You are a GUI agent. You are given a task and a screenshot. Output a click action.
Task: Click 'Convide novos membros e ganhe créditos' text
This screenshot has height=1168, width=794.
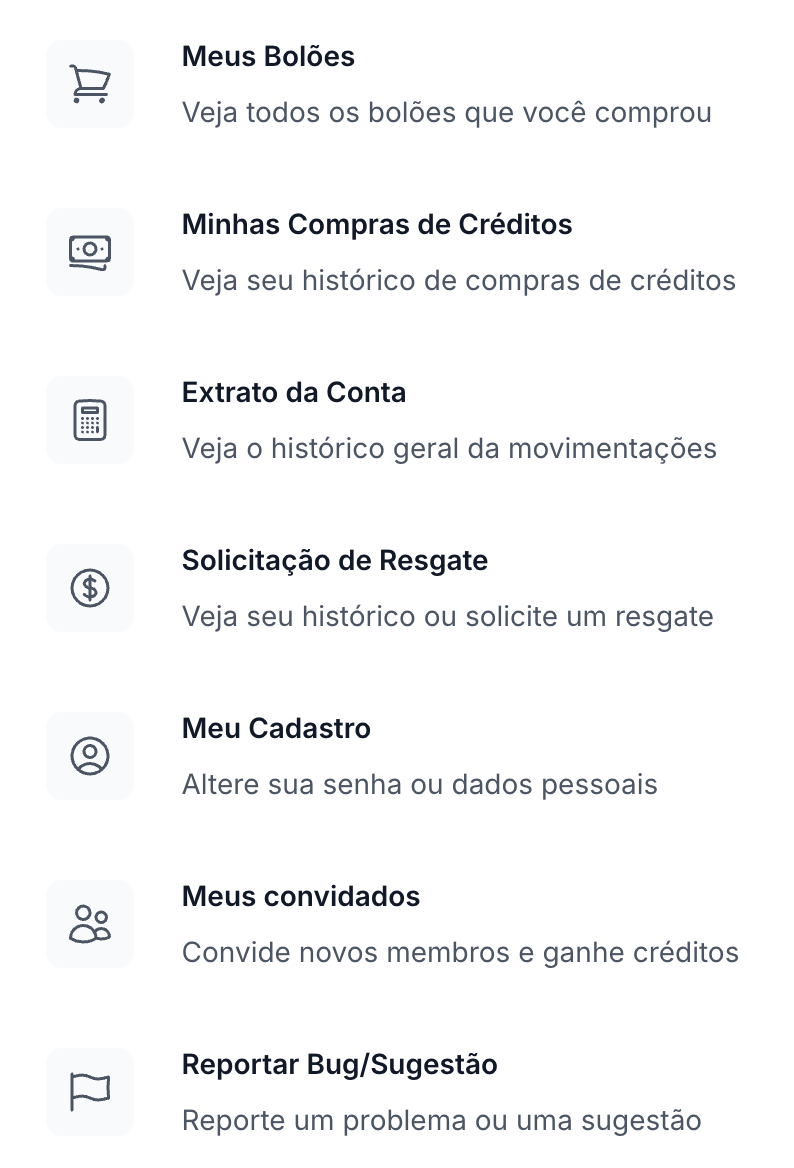(460, 953)
